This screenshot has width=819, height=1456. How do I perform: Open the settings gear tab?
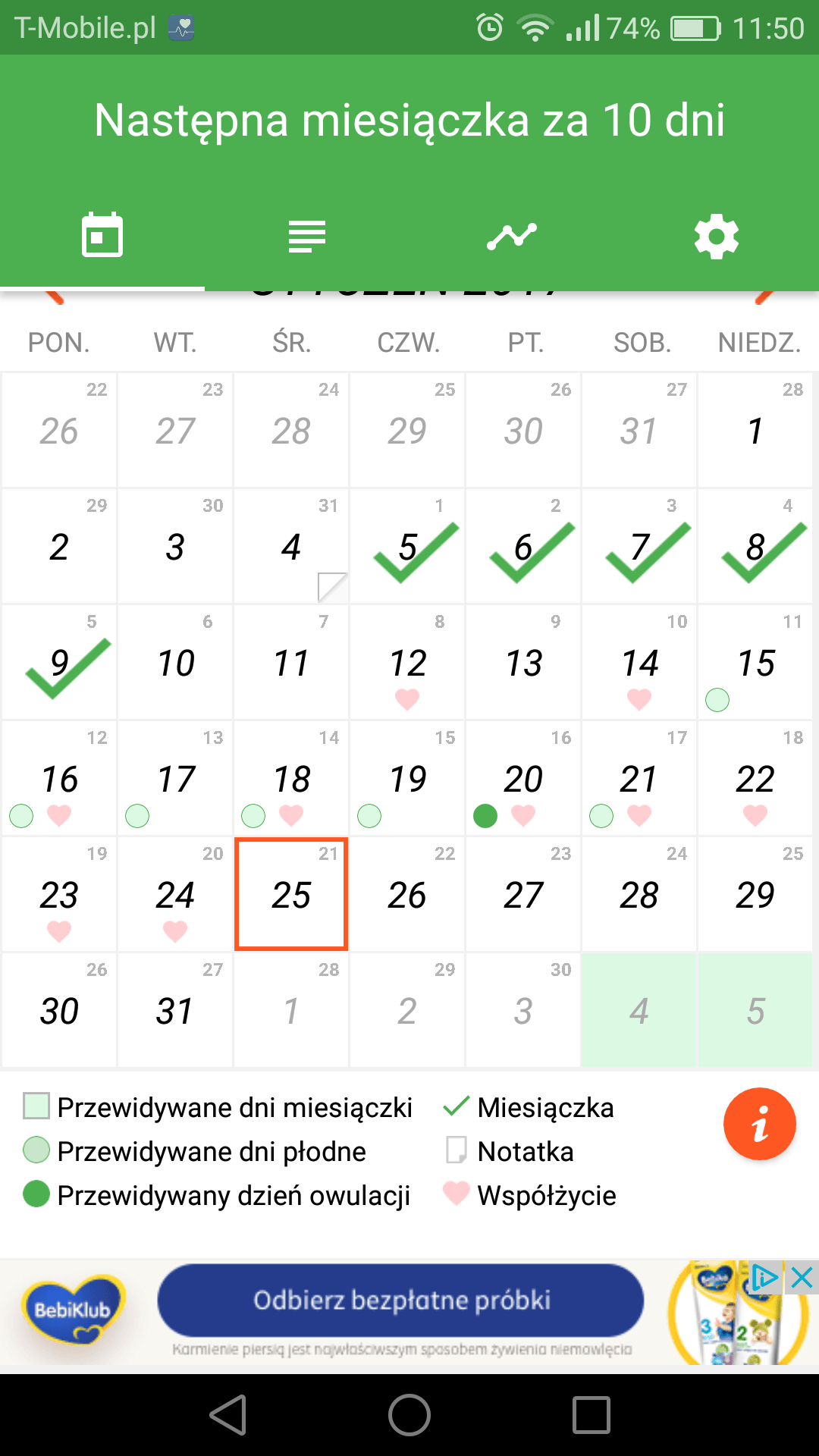point(717,236)
